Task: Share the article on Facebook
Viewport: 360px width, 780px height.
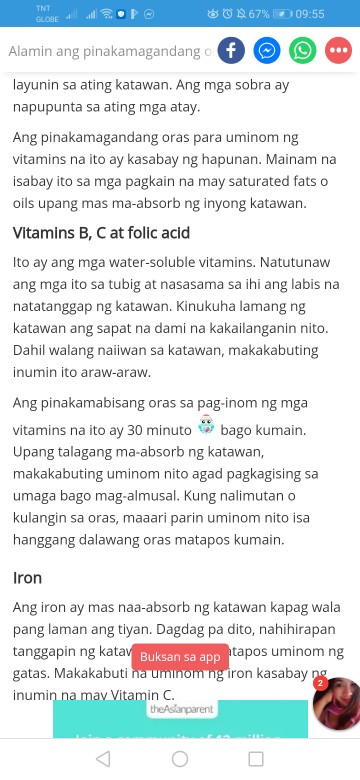Action: (231, 50)
